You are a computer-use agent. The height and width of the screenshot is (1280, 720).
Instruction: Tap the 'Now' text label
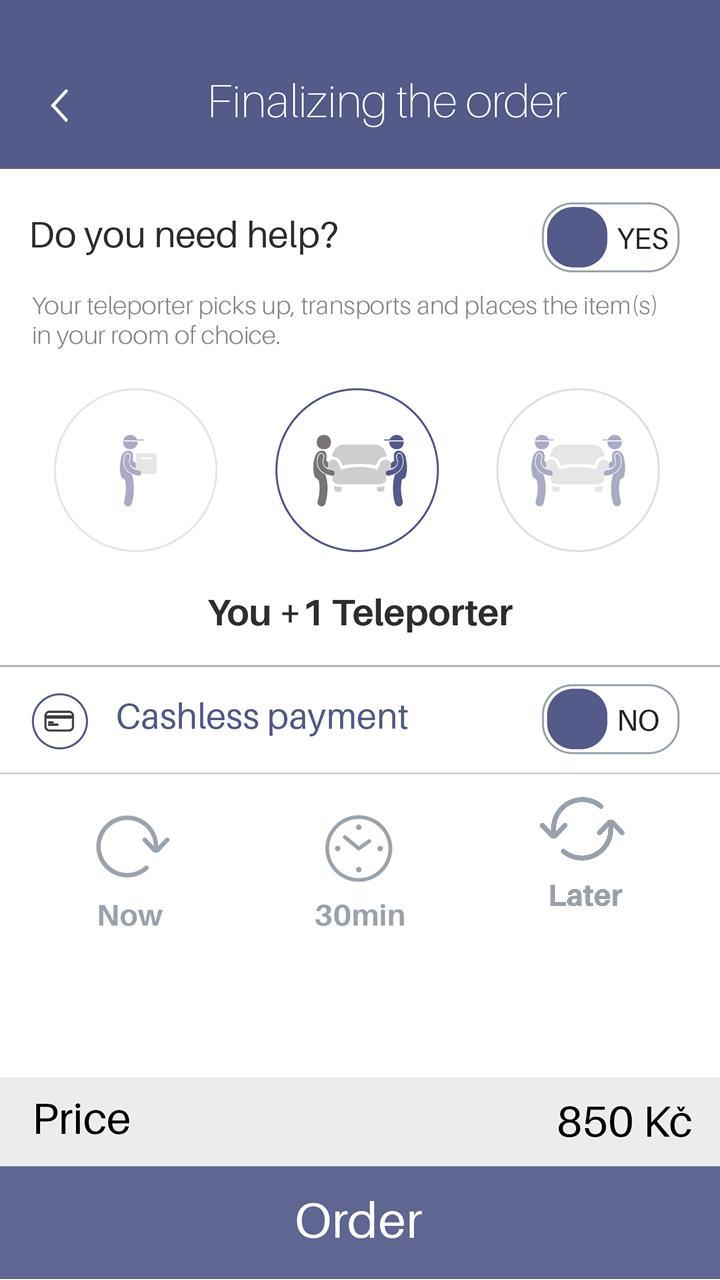[129, 913]
